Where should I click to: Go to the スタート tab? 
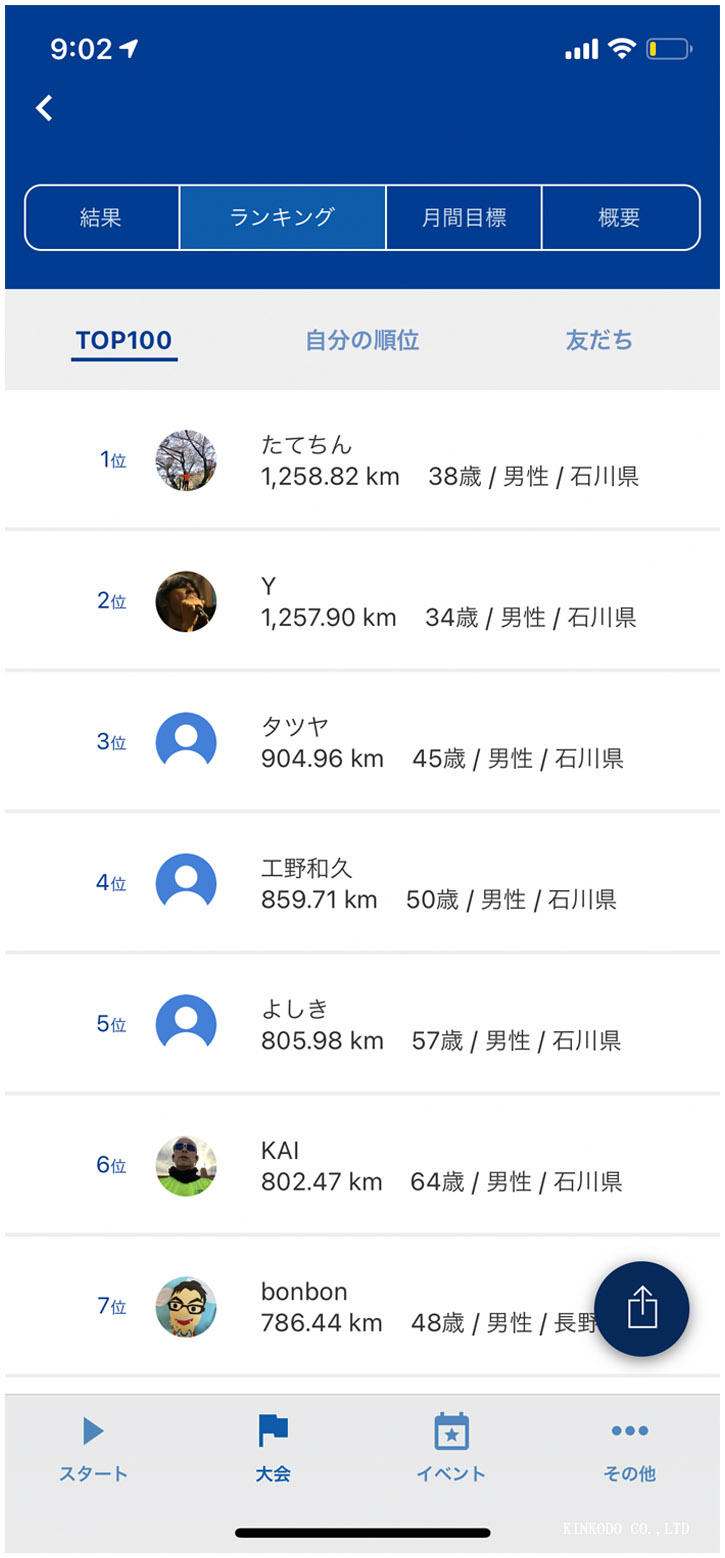pyautogui.click(x=93, y=1449)
